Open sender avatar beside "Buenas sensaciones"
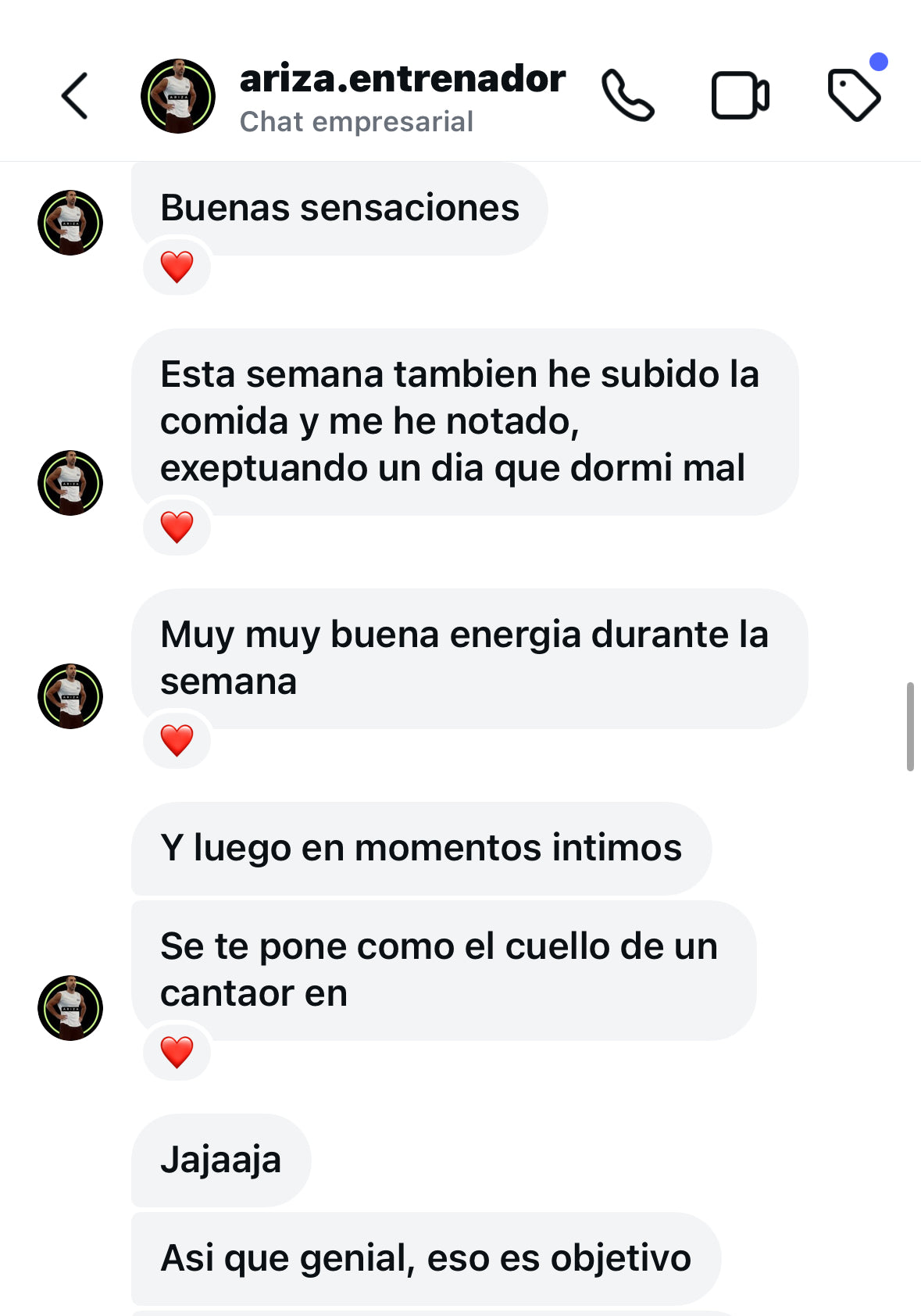 pos(70,223)
